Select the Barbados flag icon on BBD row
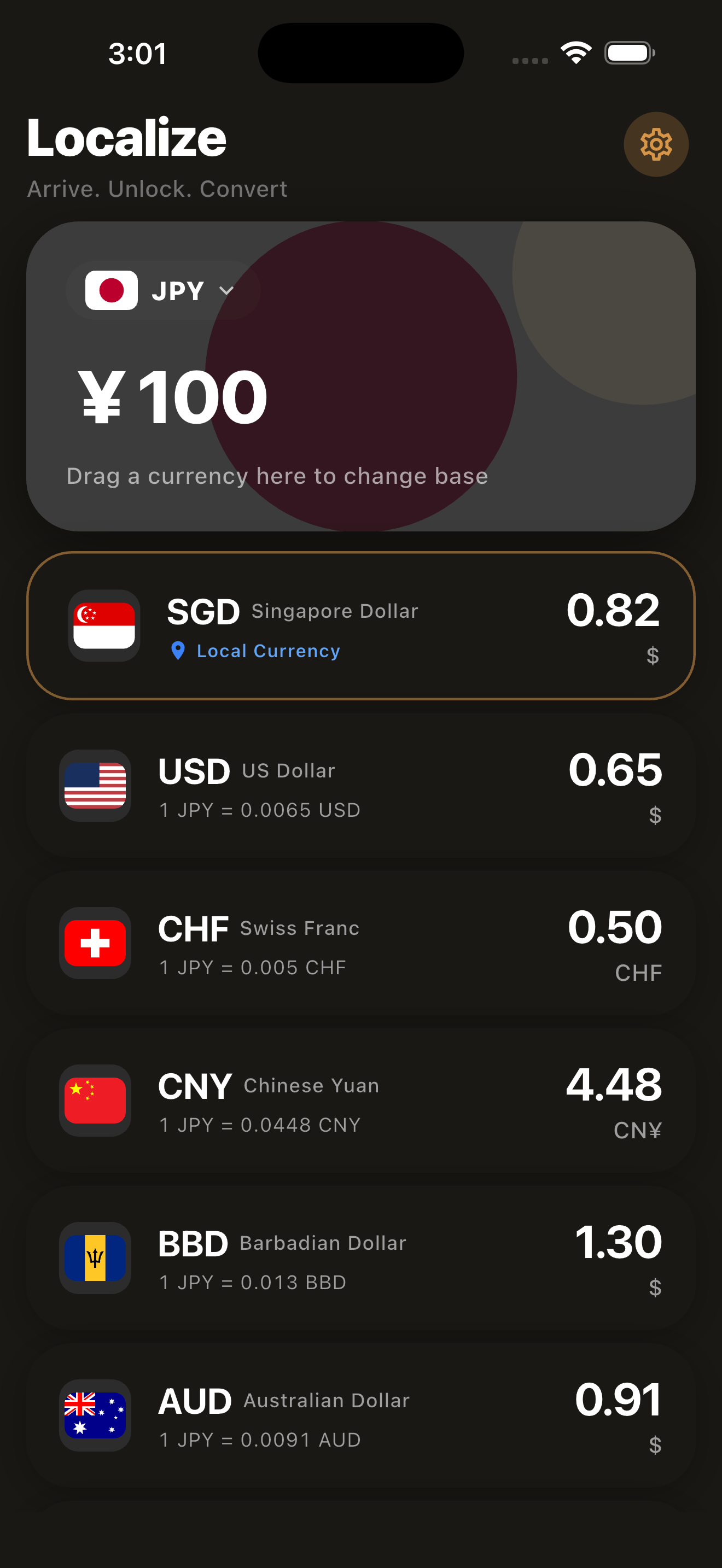This screenshot has height=1568, width=722. [x=95, y=1256]
